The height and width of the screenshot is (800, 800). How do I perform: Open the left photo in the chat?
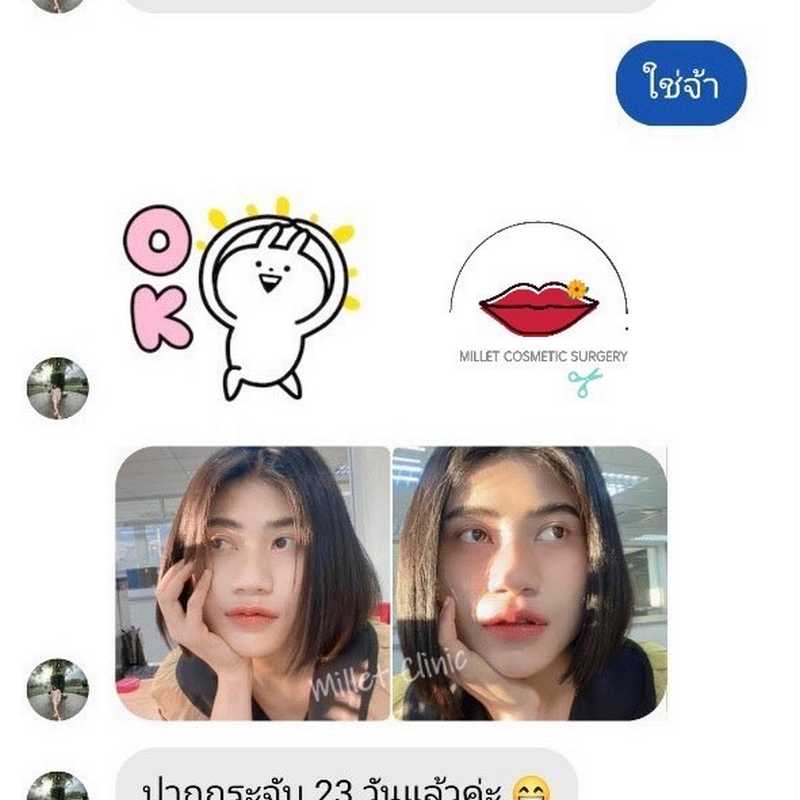(x=252, y=583)
